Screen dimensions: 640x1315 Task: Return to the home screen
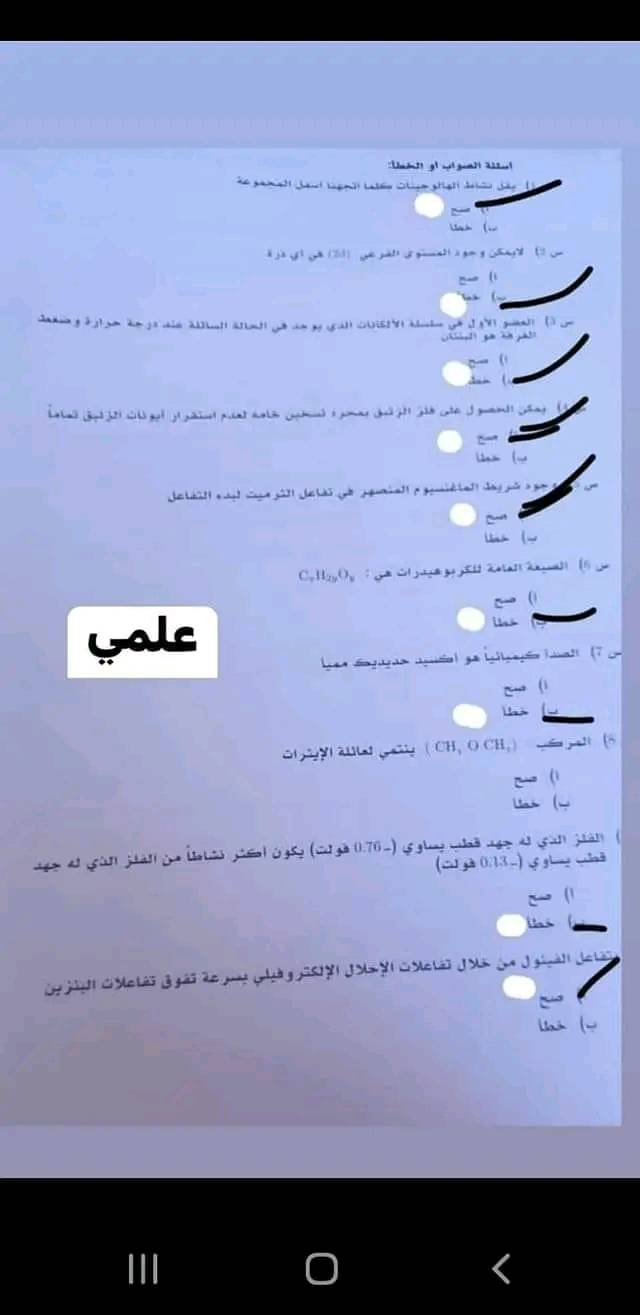(x=321, y=1269)
